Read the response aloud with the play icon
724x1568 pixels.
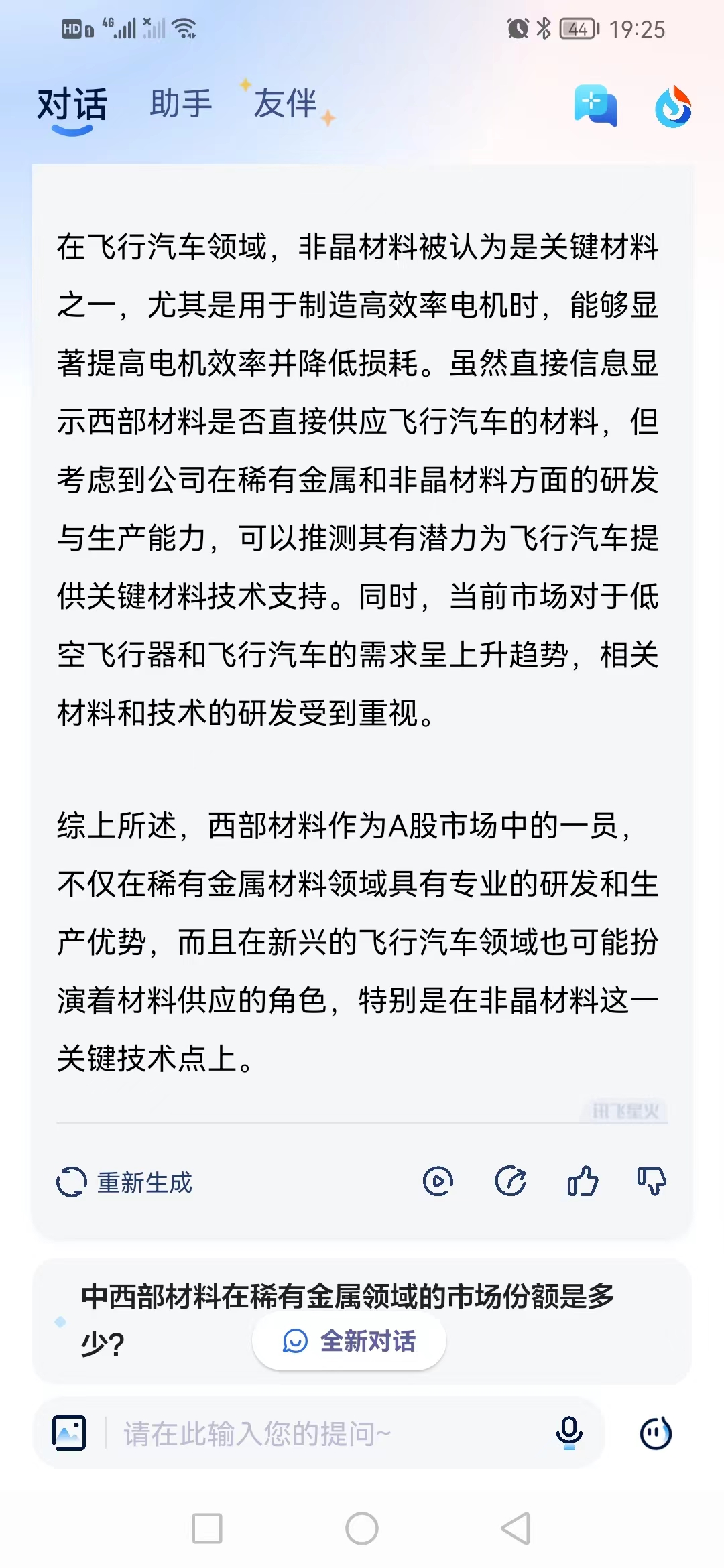pyautogui.click(x=436, y=1181)
